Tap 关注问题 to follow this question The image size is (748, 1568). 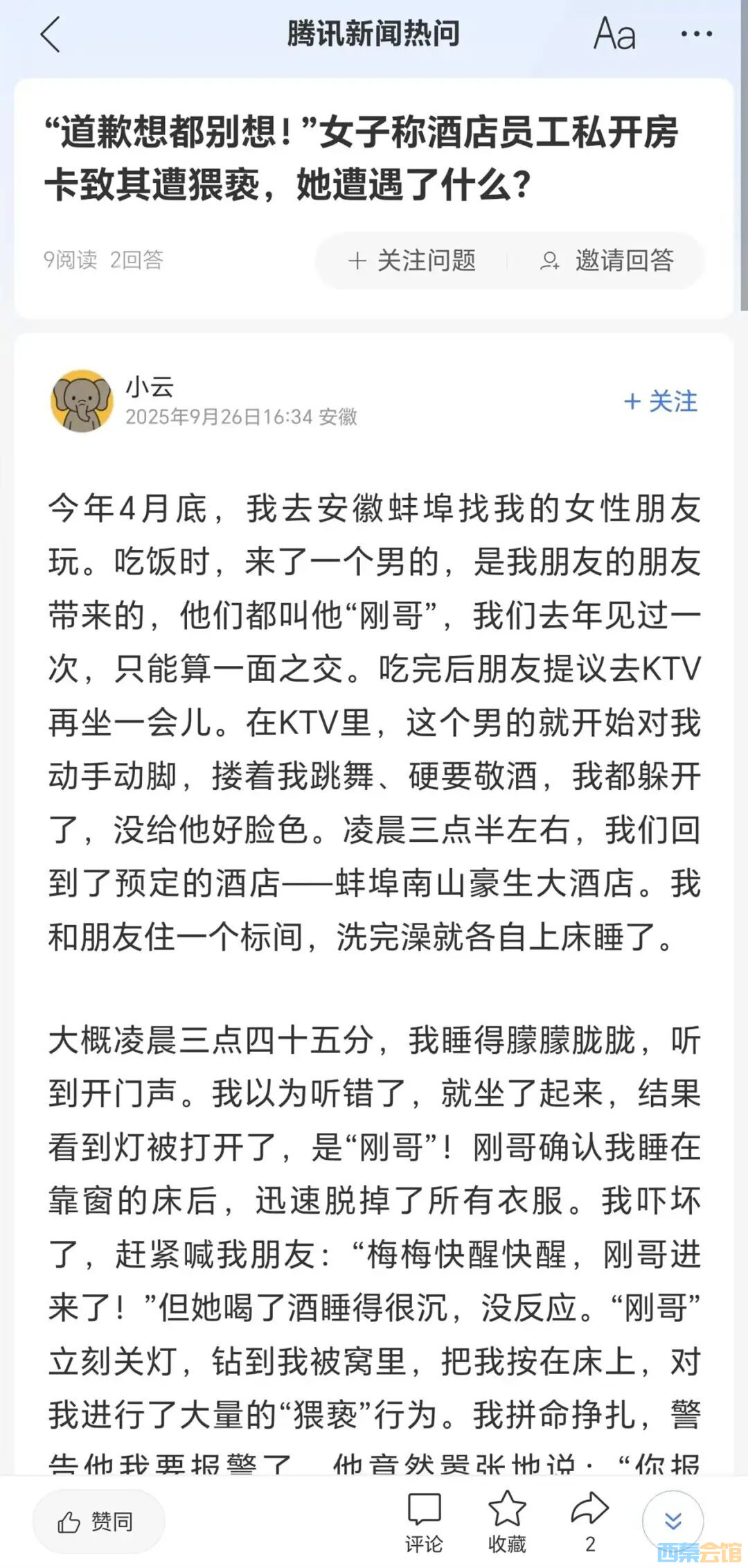pyautogui.click(x=411, y=261)
